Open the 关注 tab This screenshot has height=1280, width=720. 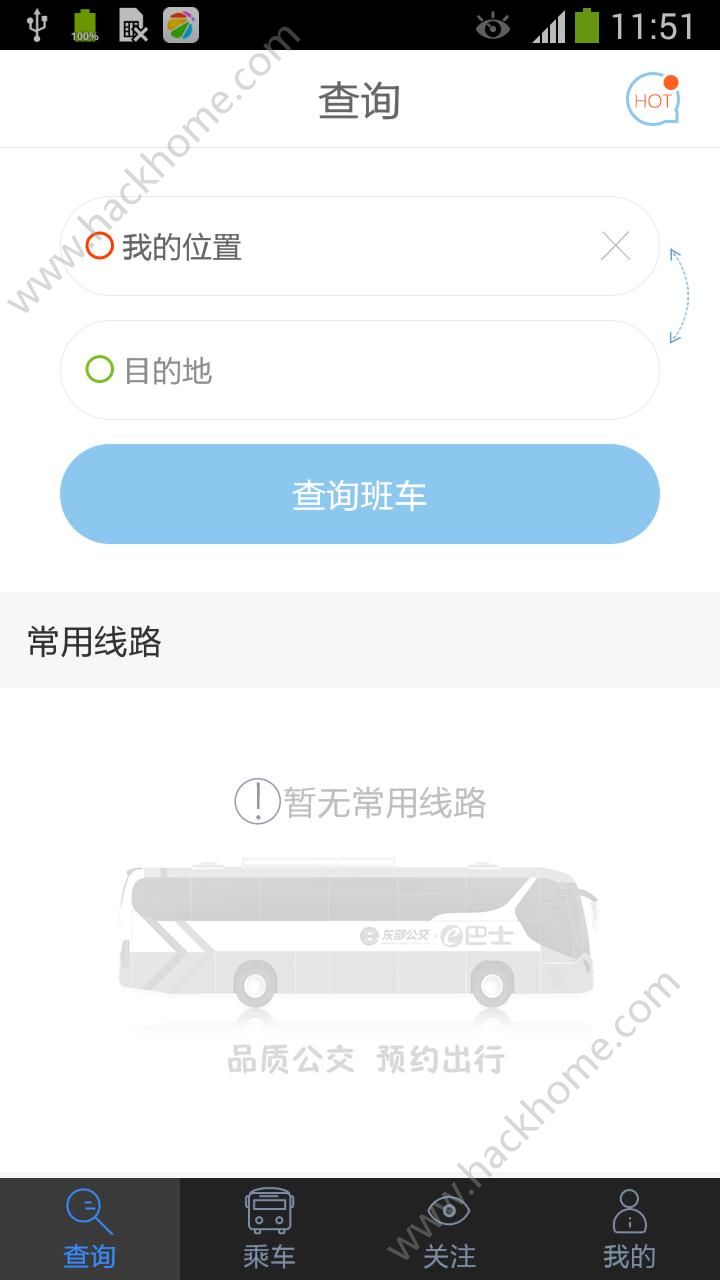(450, 1229)
